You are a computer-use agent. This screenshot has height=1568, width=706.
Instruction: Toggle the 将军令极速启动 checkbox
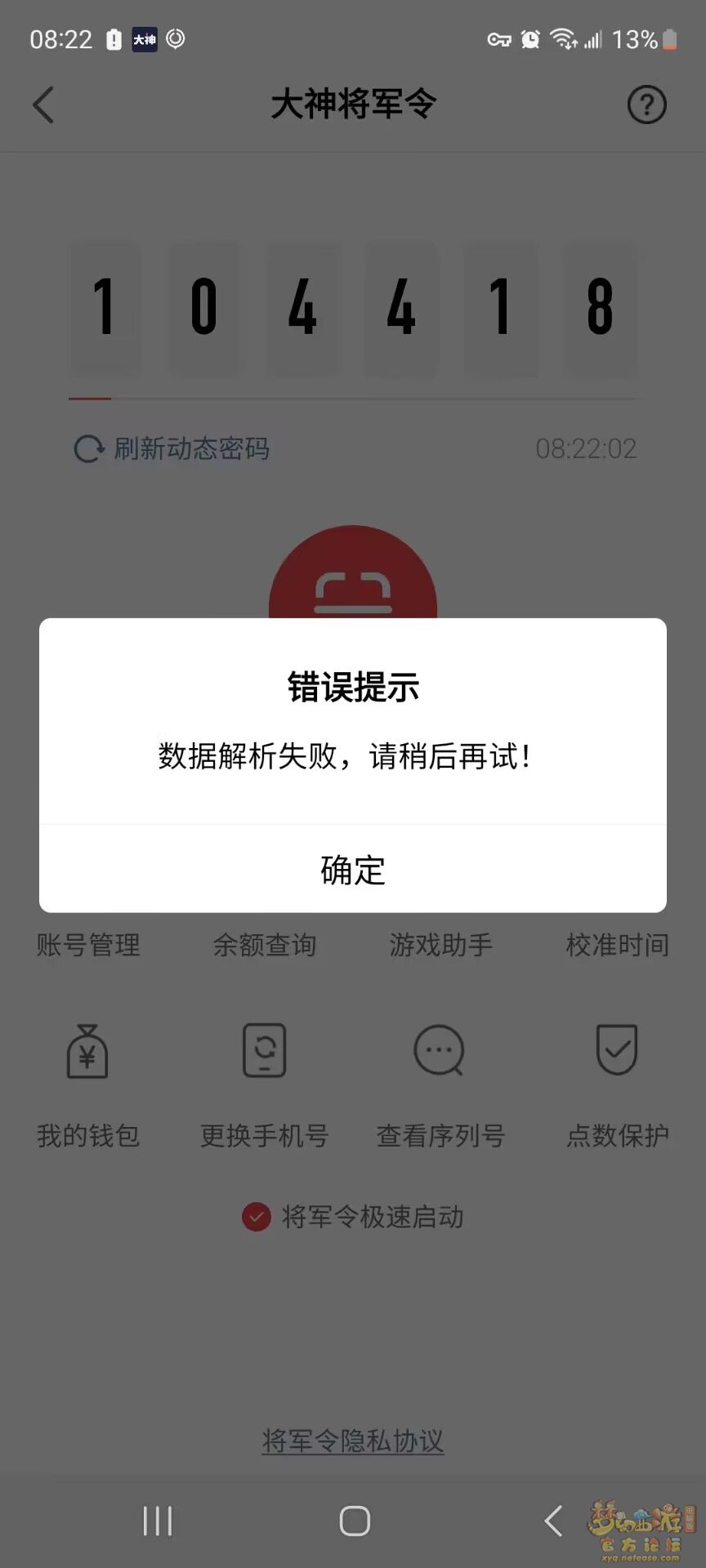(x=257, y=1217)
